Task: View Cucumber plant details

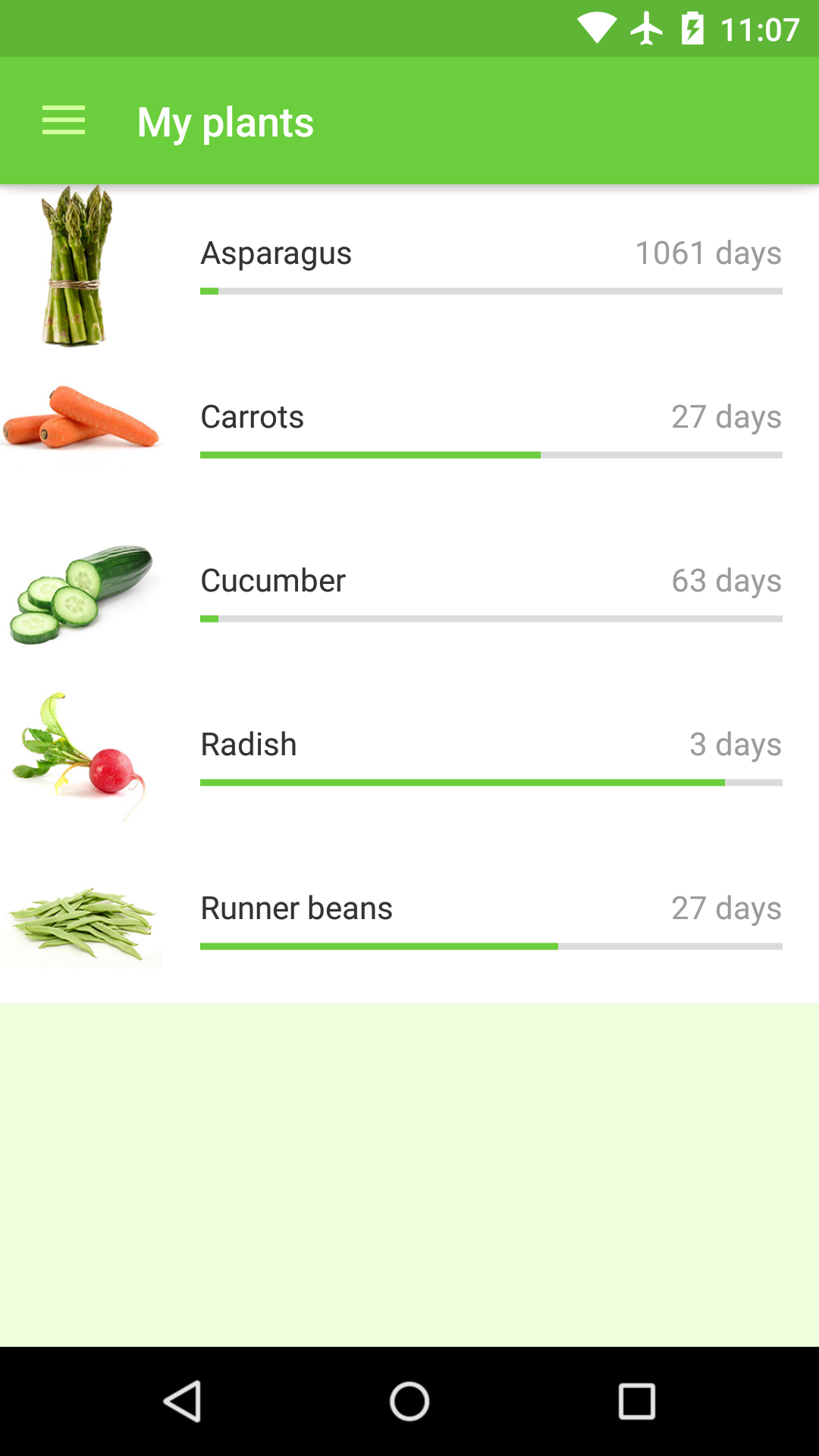Action: [409, 594]
